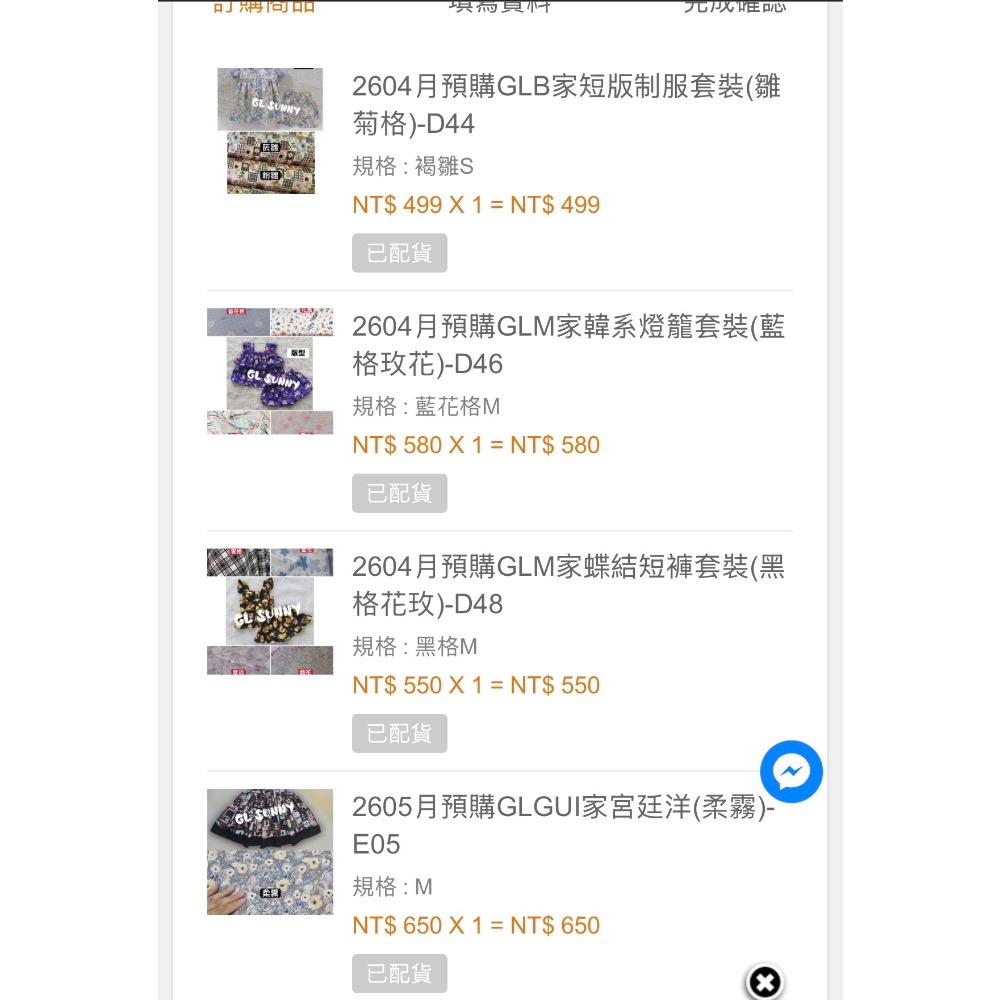Tap 已配貨 status button for D44 item

click(399, 253)
